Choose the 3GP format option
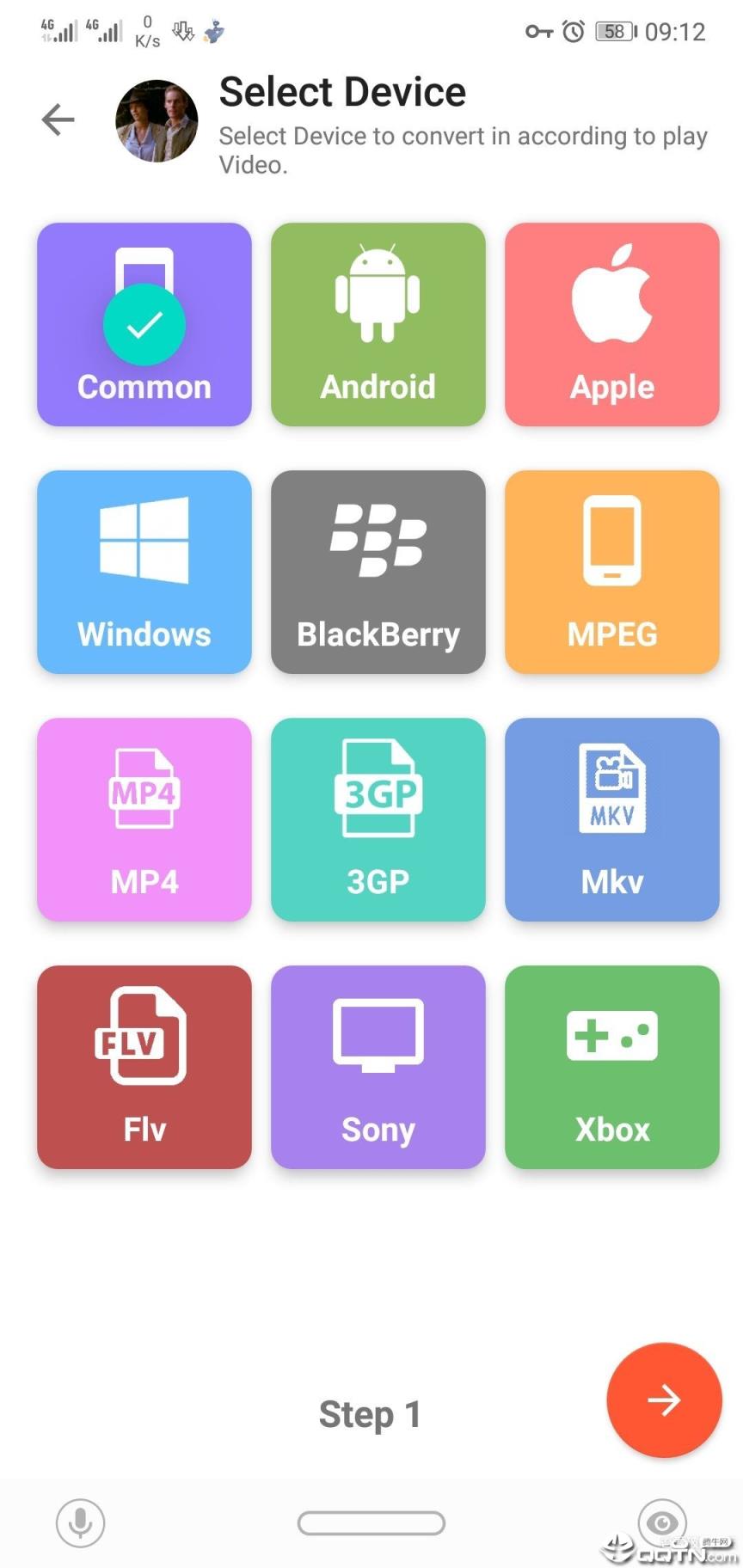Image resolution: width=743 pixels, height=1568 pixels. click(378, 819)
